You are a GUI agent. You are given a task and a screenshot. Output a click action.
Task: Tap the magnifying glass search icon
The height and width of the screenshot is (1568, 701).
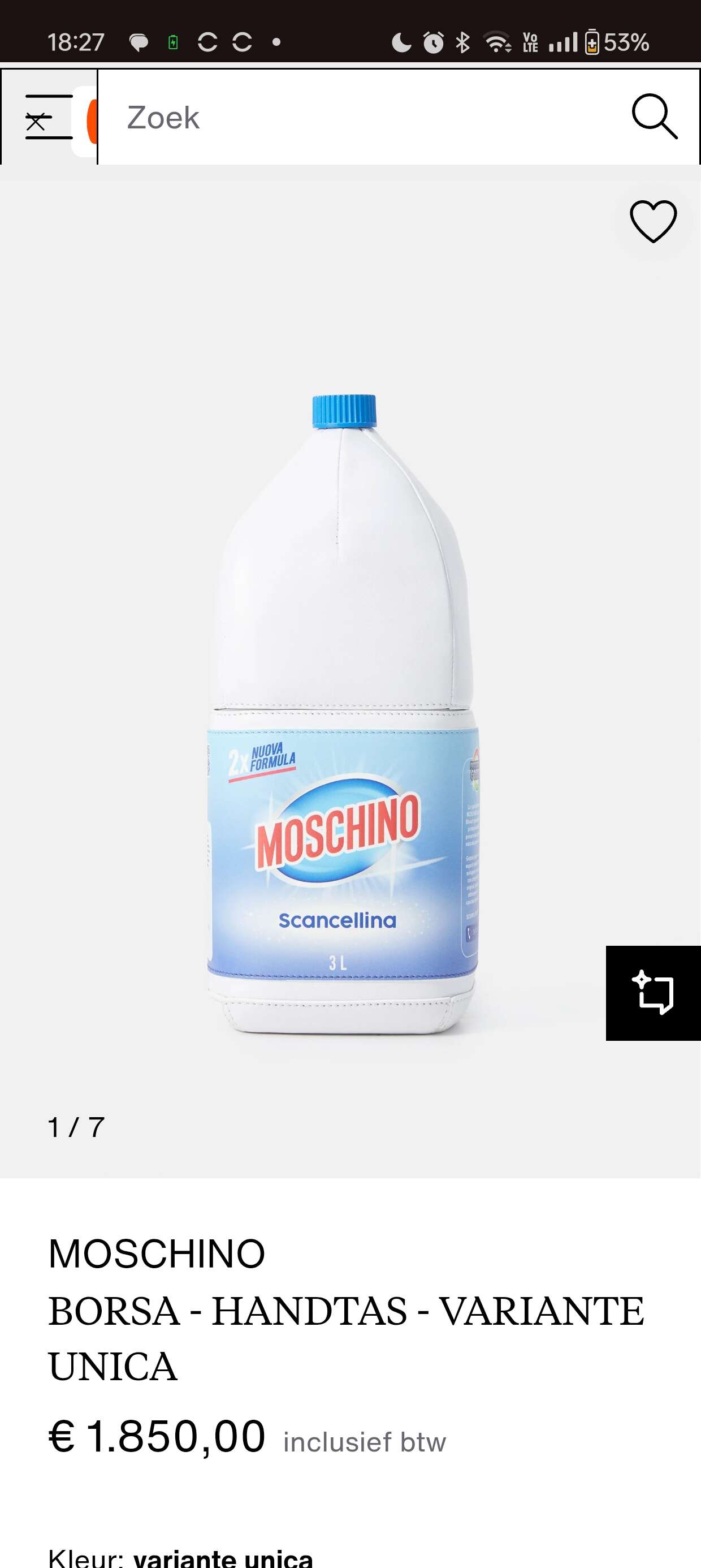tap(654, 117)
